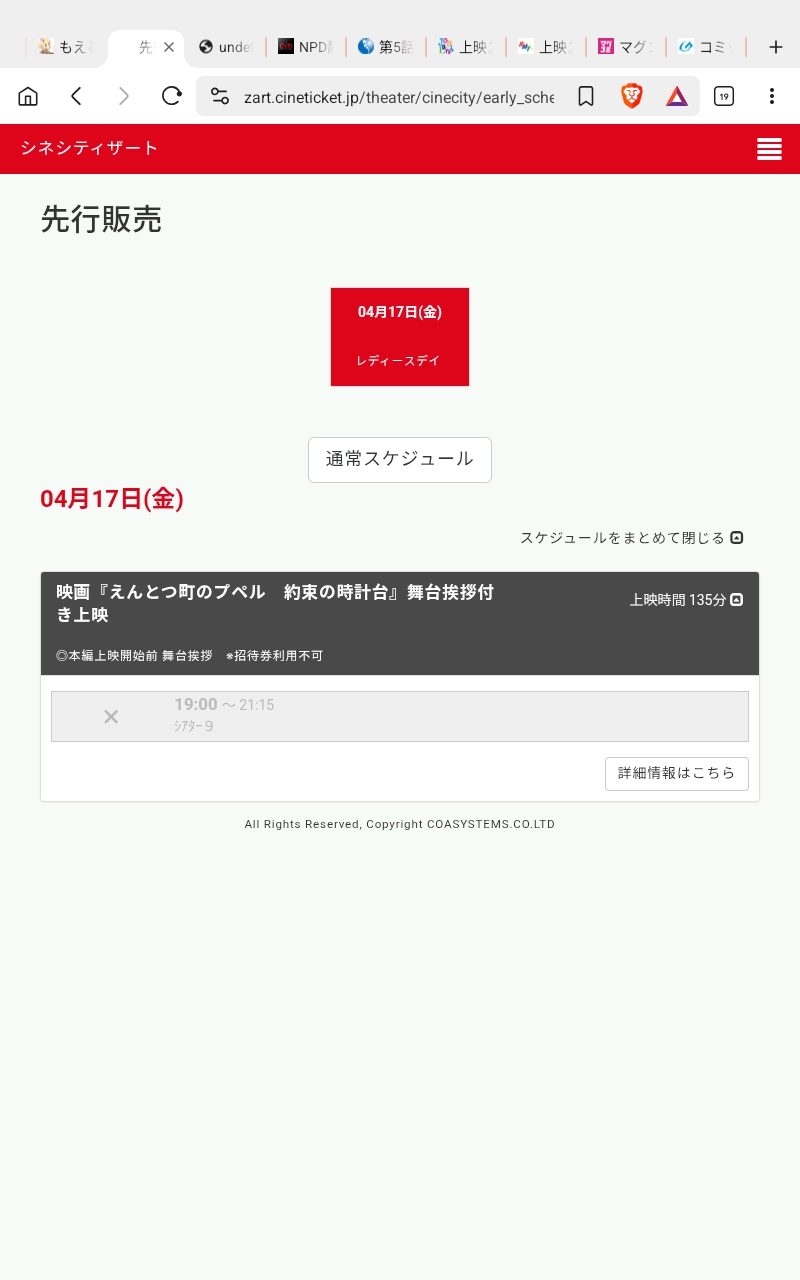This screenshot has height=1280, width=800.
Task: Open the Brave Rewards triangle icon
Action: tap(677, 96)
